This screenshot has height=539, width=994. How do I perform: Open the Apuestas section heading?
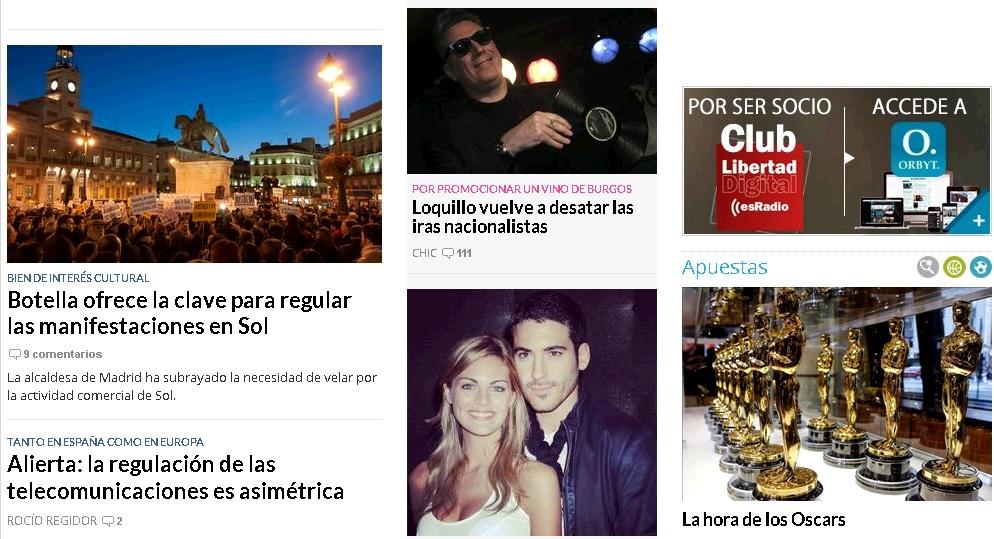click(725, 267)
